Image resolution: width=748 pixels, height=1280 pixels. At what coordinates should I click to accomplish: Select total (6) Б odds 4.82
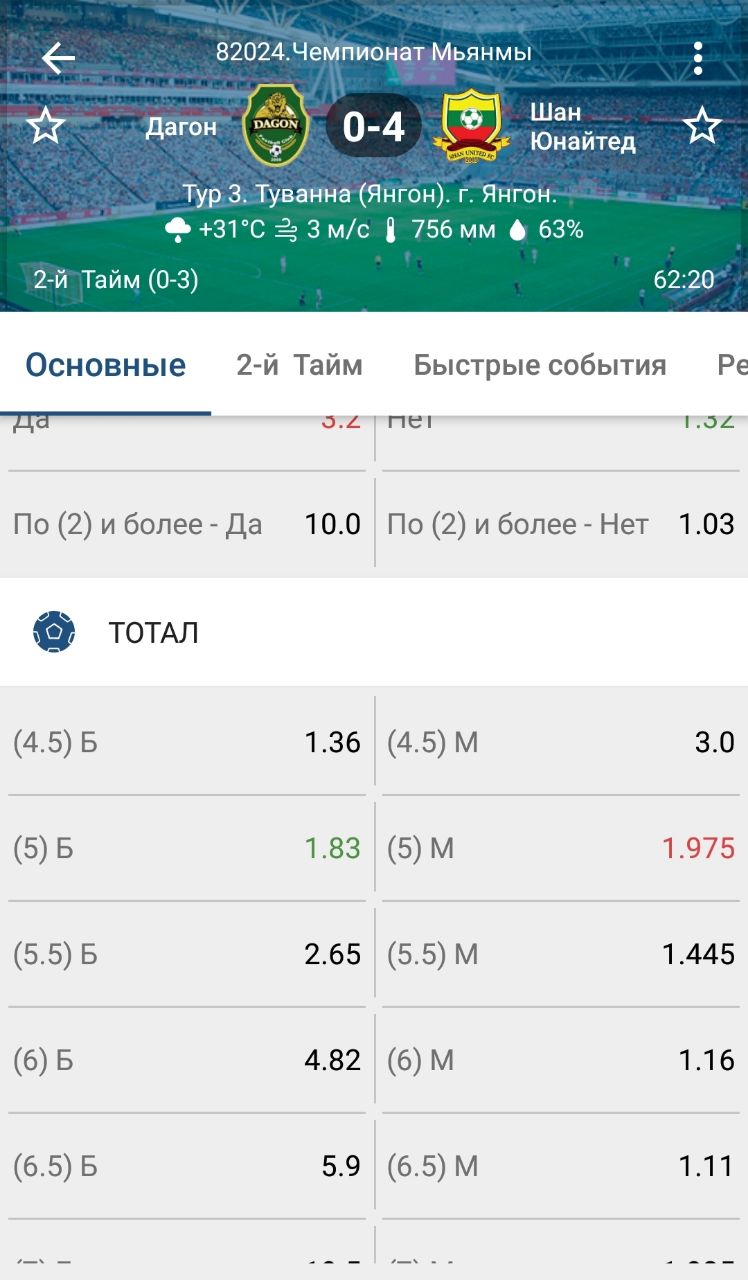coord(187,1061)
